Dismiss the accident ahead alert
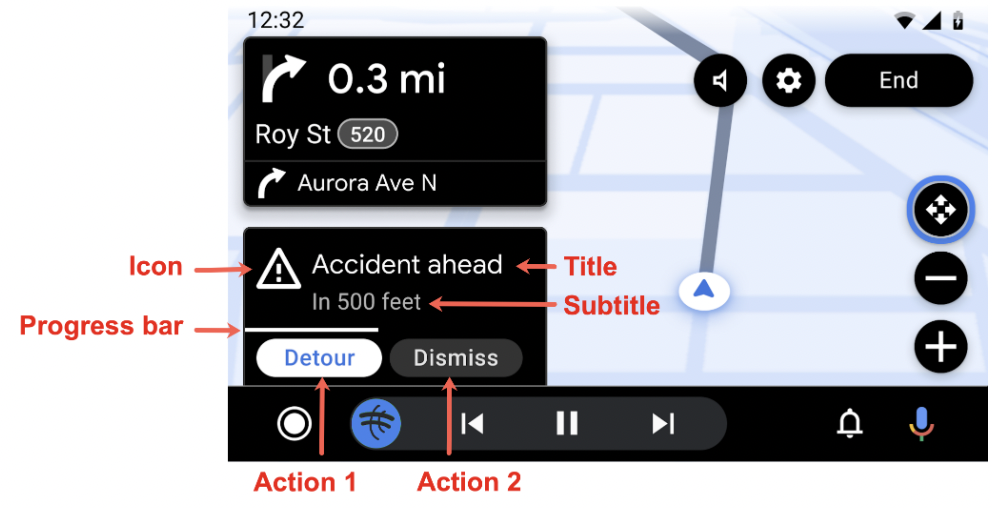This screenshot has width=992, height=508. click(455, 358)
